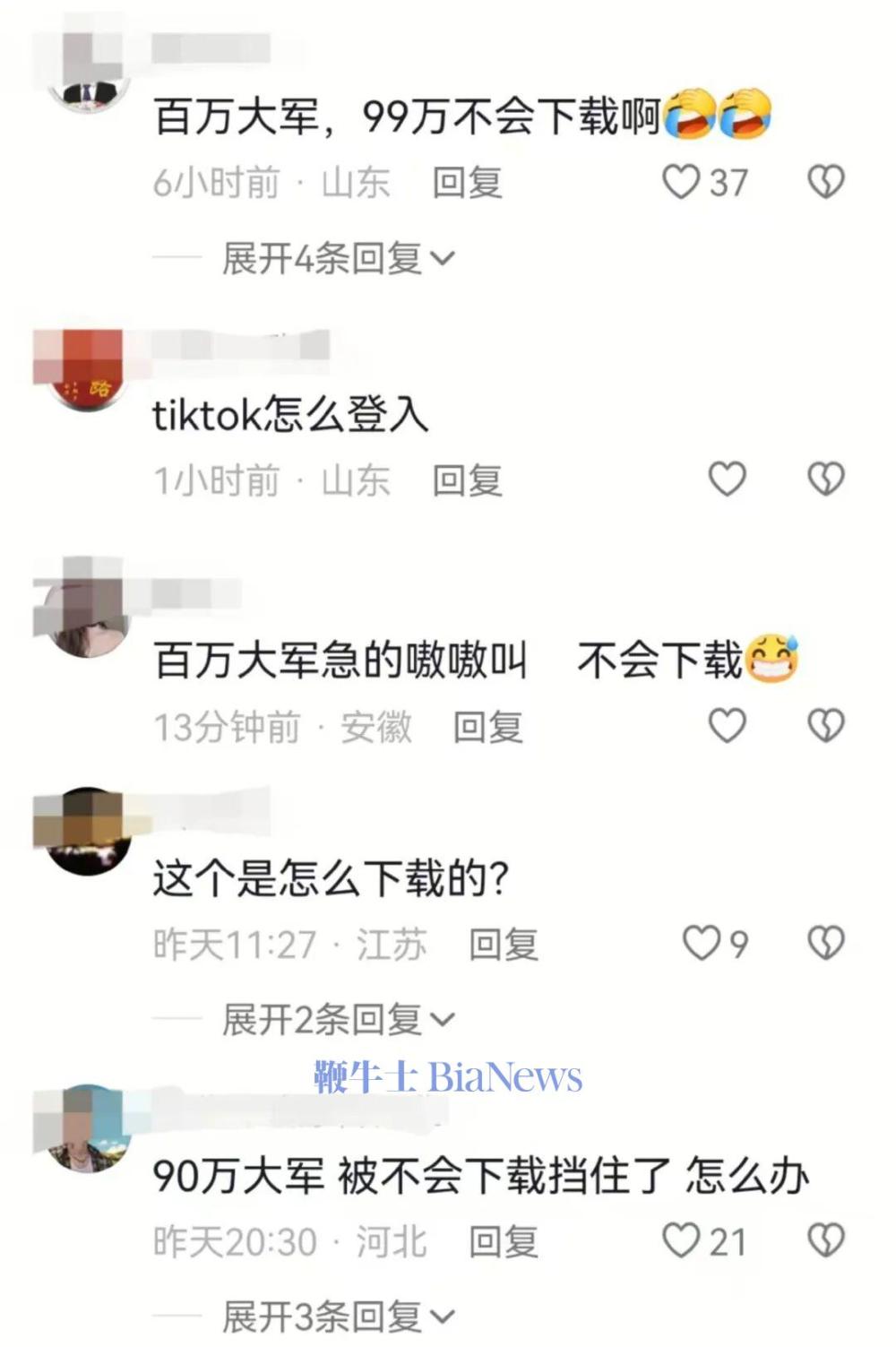The height and width of the screenshot is (1347, 896).
Task: Dislike the "90万大军 被不会下载挡住了" comment
Action: click(x=825, y=1240)
